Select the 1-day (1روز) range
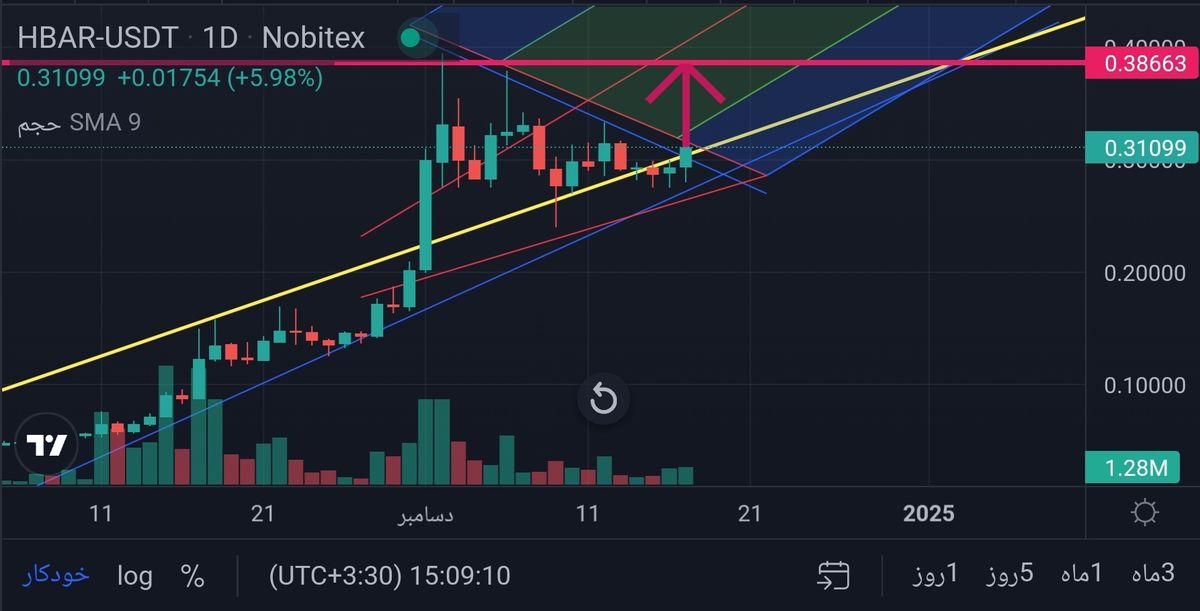1200x611 pixels. 936,574
